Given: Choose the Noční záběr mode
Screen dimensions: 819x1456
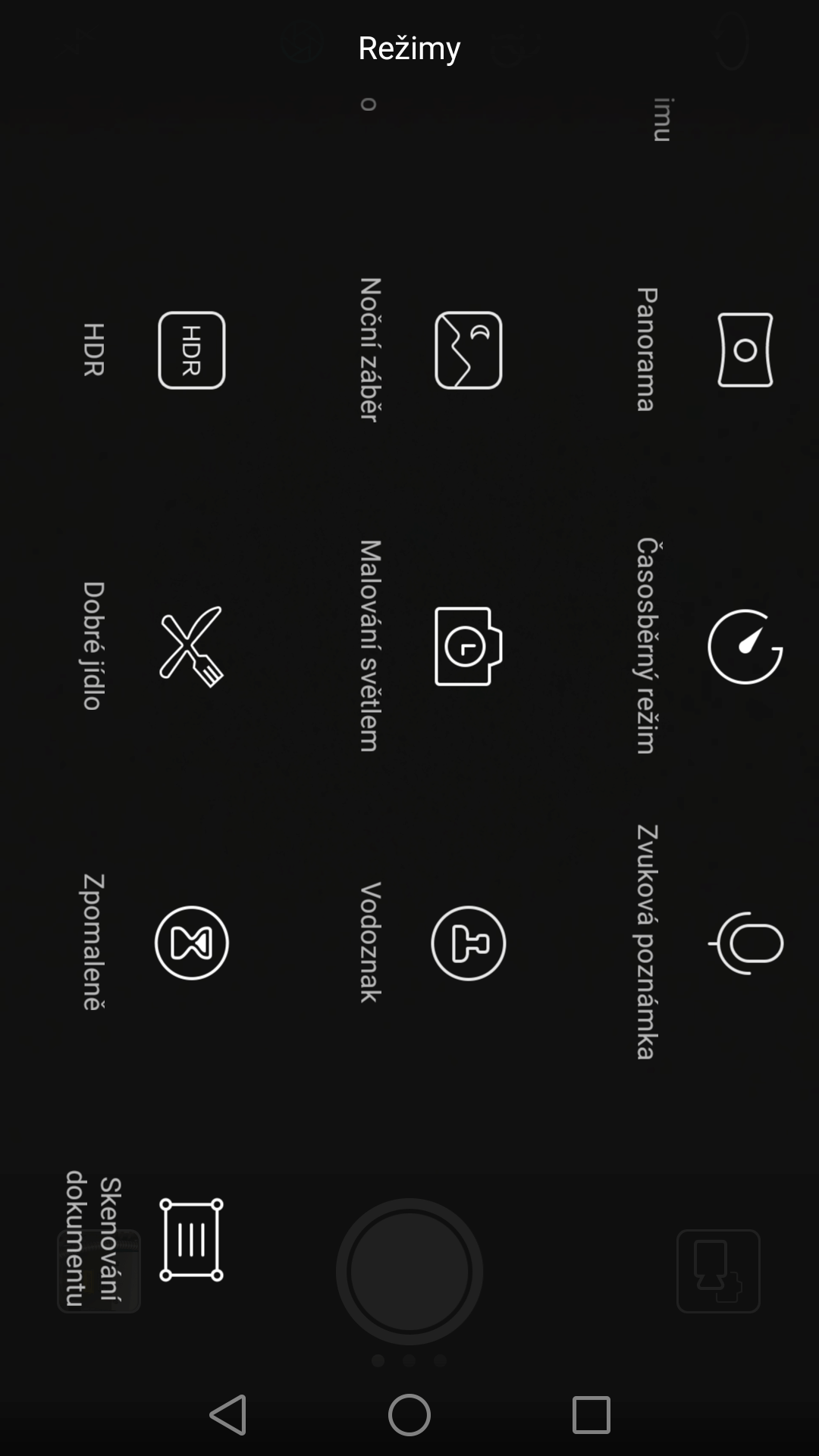Looking at the screenshot, I should tap(468, 350).
